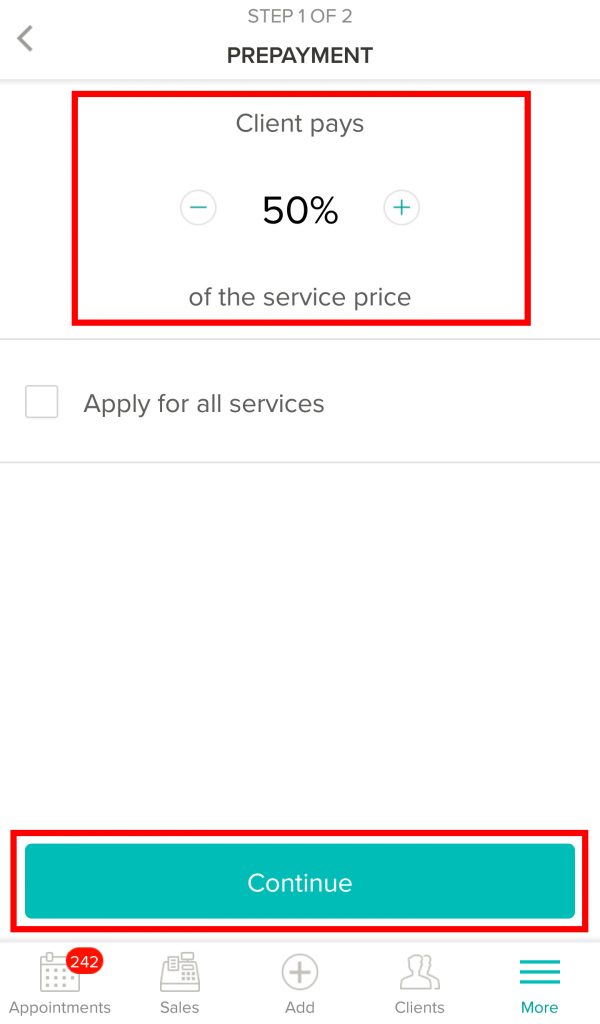The width and height of the screenshot is (600, 1024).
Task: Open the More tab
Action: (540, 982)
